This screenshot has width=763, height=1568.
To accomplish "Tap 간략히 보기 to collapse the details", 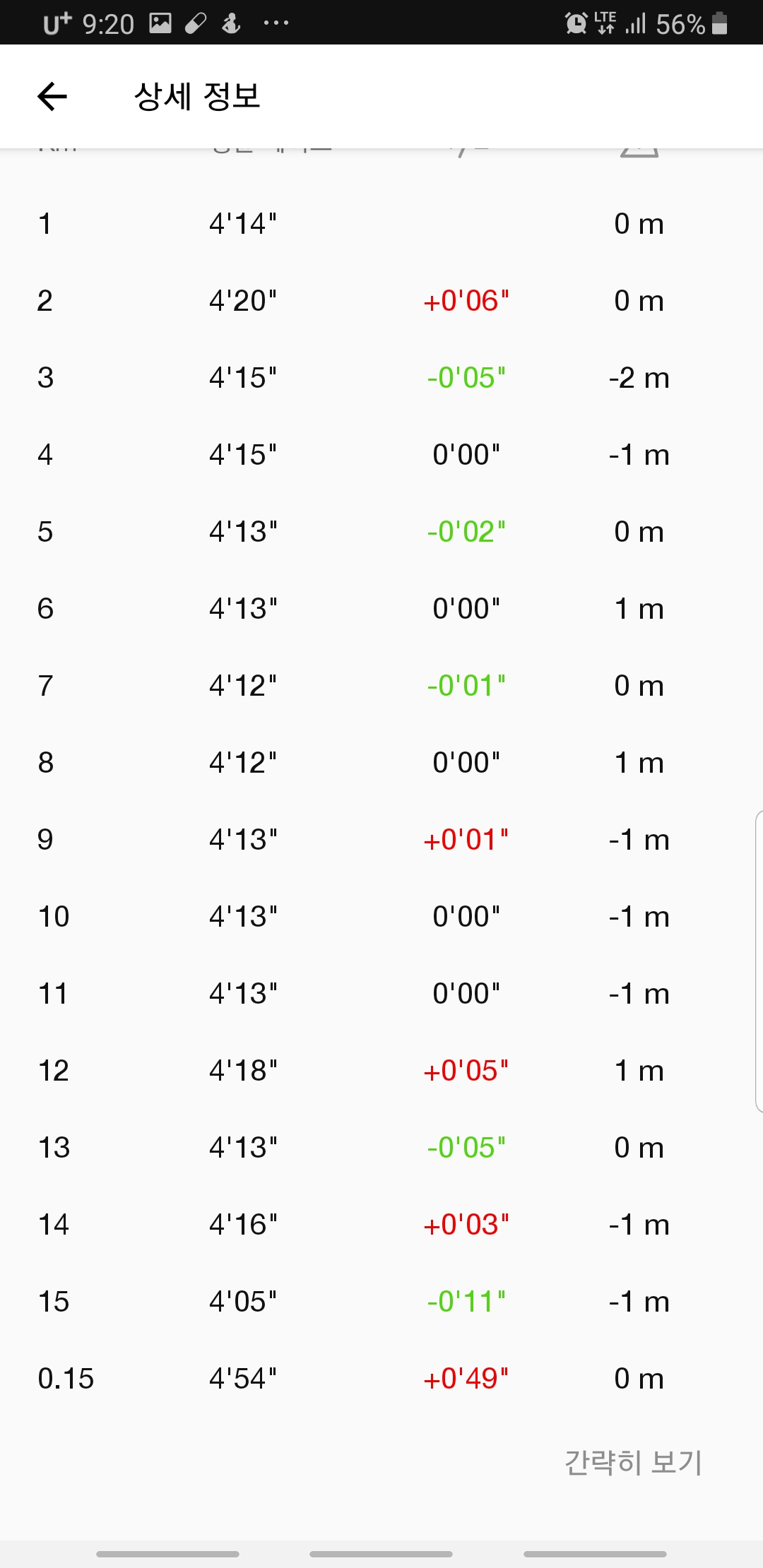I will 633,1462.
